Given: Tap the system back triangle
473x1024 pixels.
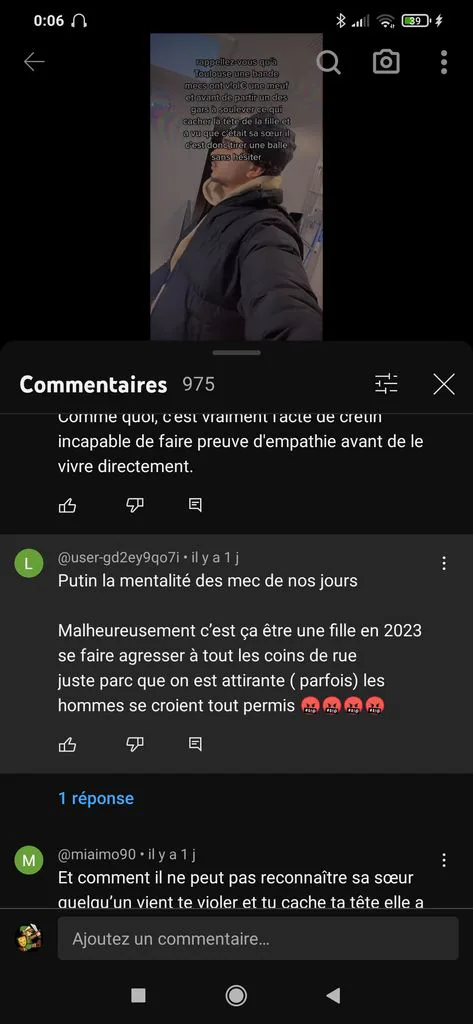Looking at the screenshot, I should tap(333, 995).
